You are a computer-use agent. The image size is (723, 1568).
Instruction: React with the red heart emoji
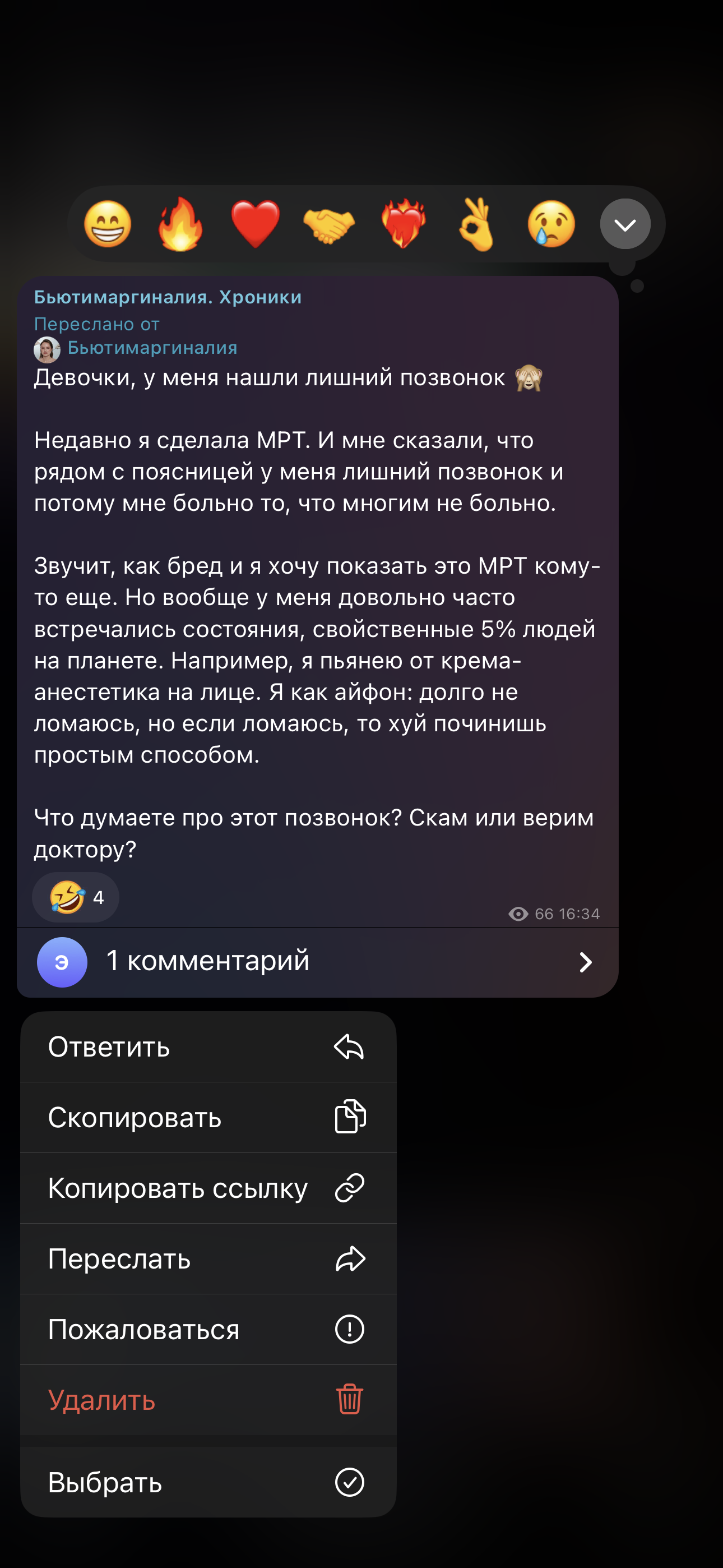coord(255,225)
